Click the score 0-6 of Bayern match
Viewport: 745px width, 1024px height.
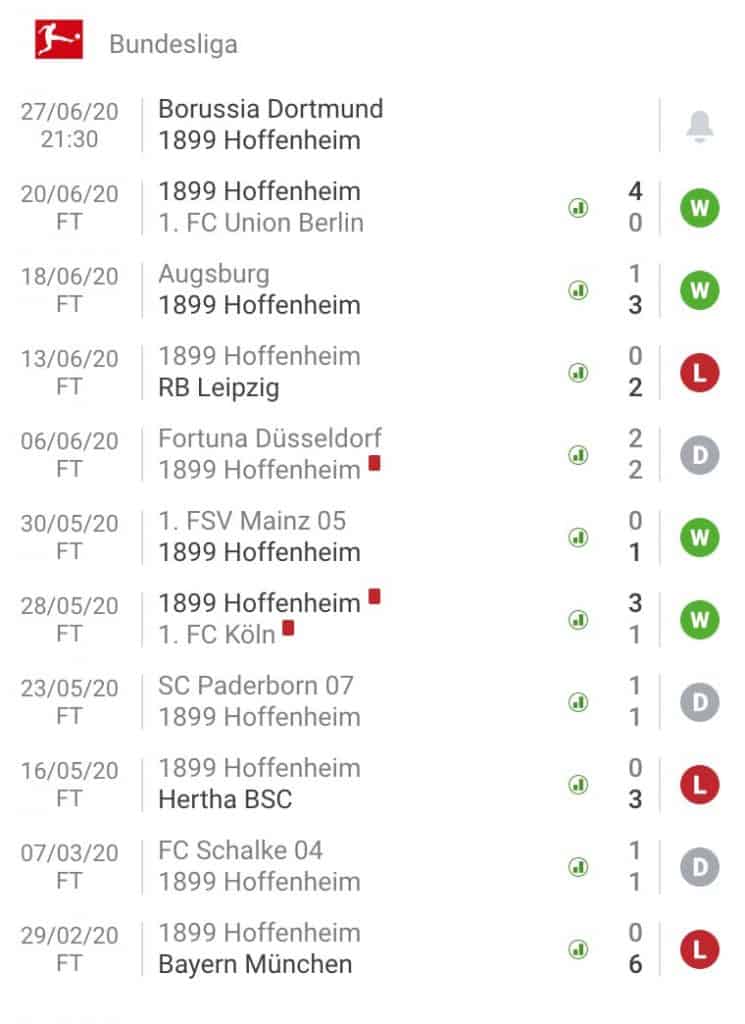coord(634,948)
